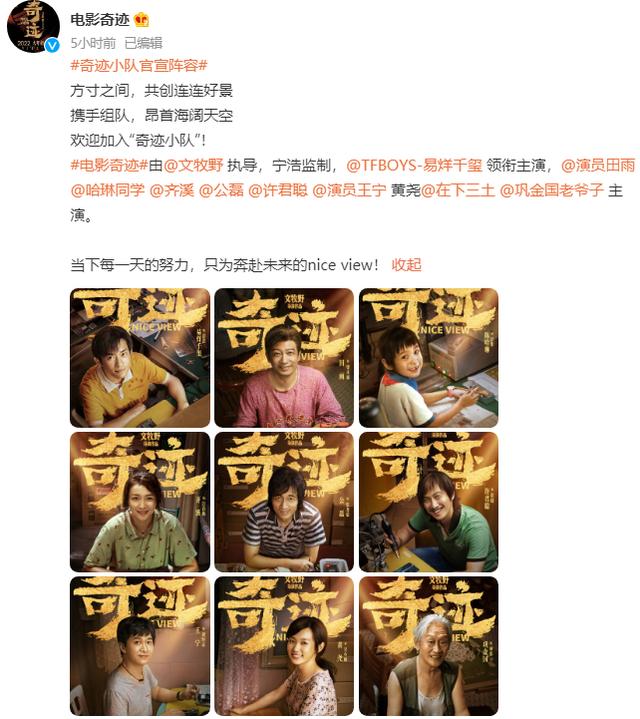Open hashtag #奇迹小队官宣阵容#
The width and height of the screenshot is (640, 719).
[x=138, y=64]
